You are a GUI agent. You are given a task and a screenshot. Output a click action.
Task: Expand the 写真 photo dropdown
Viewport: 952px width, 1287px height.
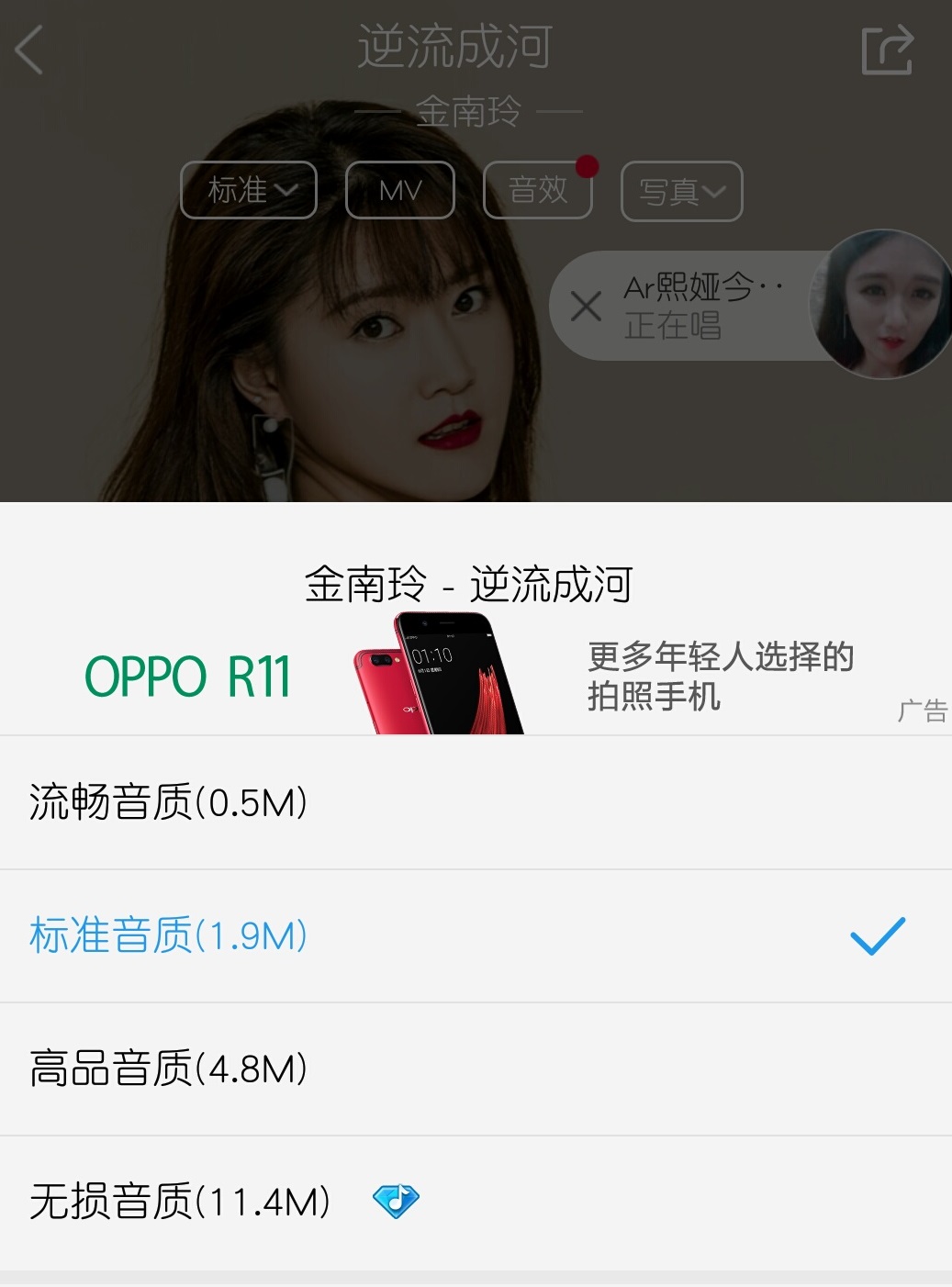click(x=681, y=191)
